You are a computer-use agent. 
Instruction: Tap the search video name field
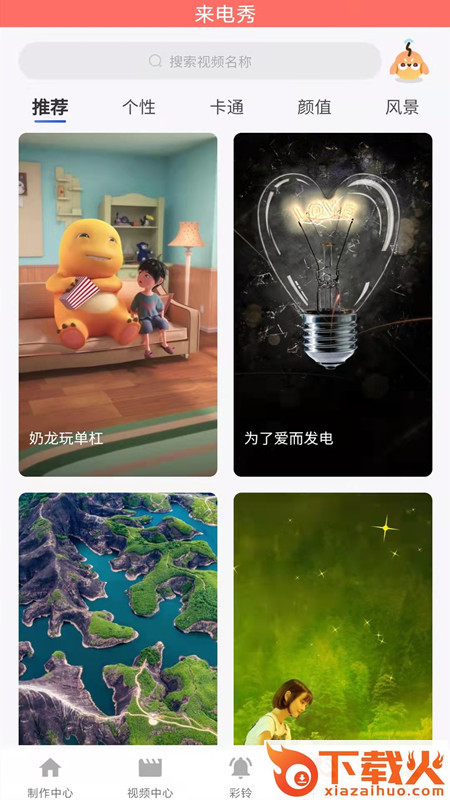point(200,61)
